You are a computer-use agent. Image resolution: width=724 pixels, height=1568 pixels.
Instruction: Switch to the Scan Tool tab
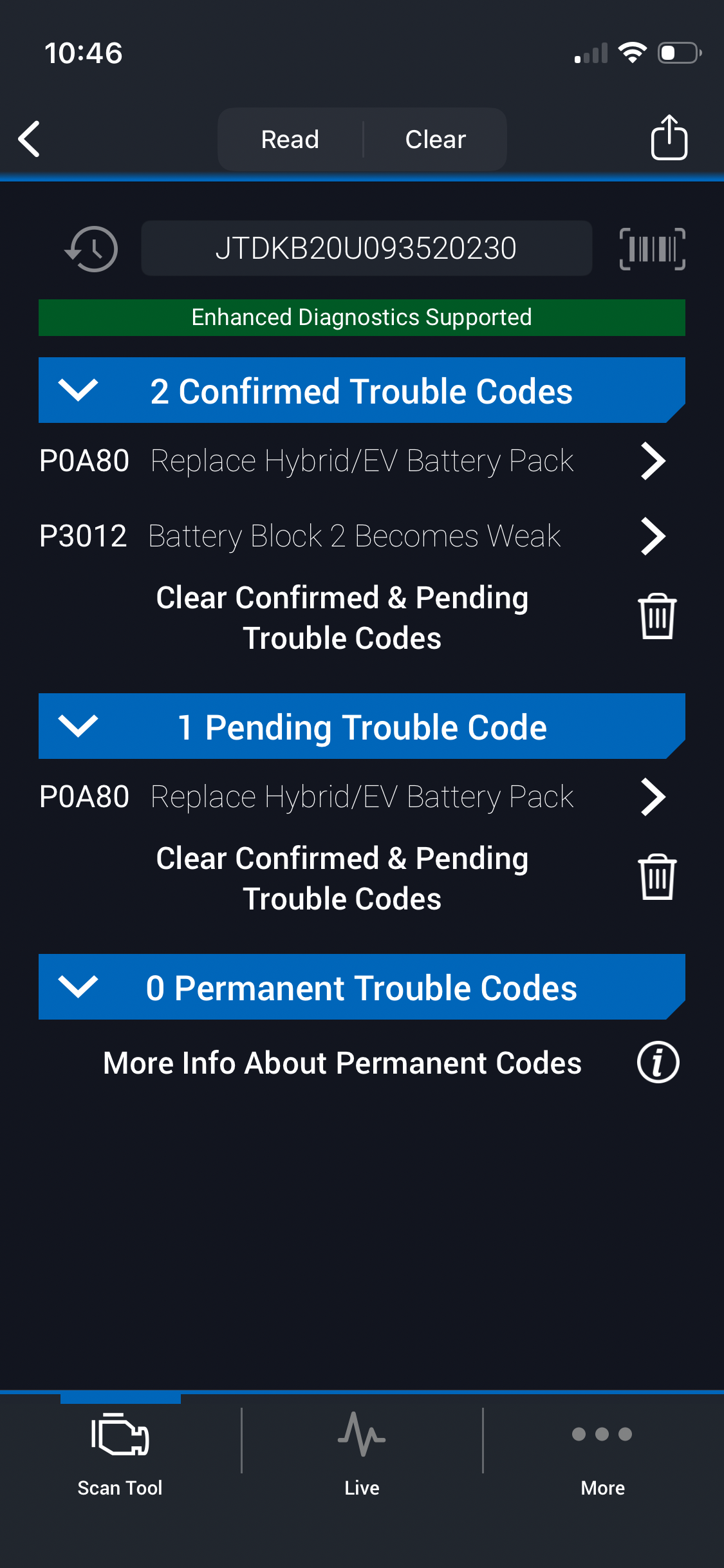click(x=120, y=1450)
